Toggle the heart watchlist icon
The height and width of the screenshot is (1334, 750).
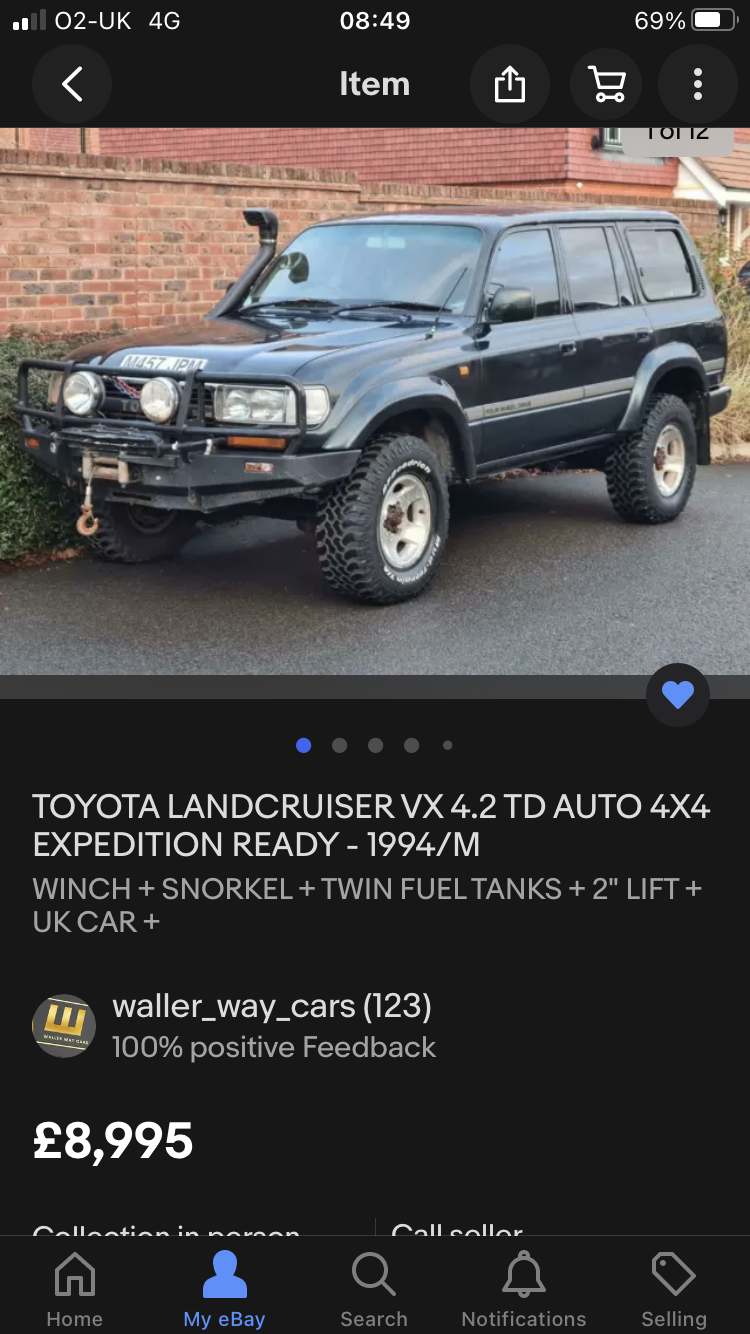coord(677,694)
